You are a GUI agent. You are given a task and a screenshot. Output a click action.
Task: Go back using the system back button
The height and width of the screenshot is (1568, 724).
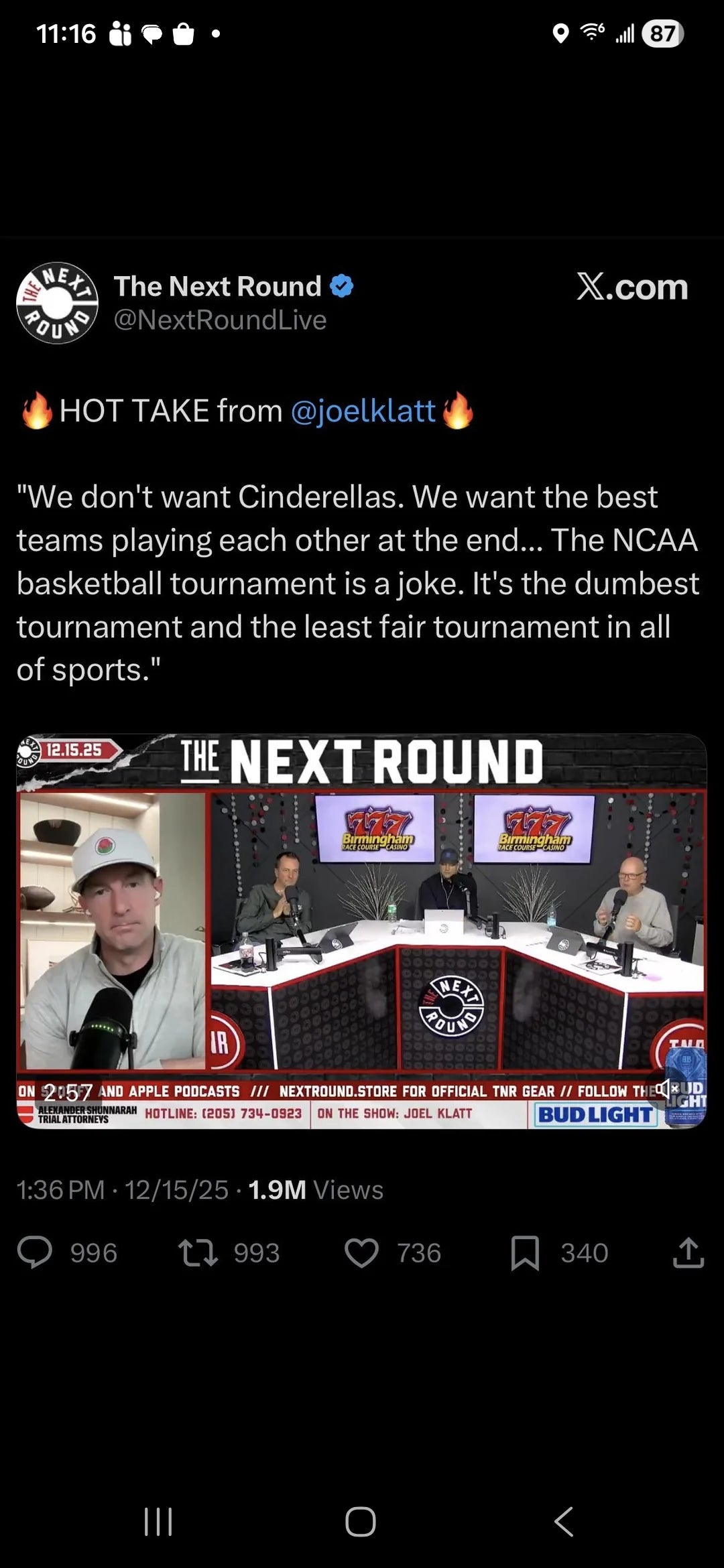[564, 1521]
